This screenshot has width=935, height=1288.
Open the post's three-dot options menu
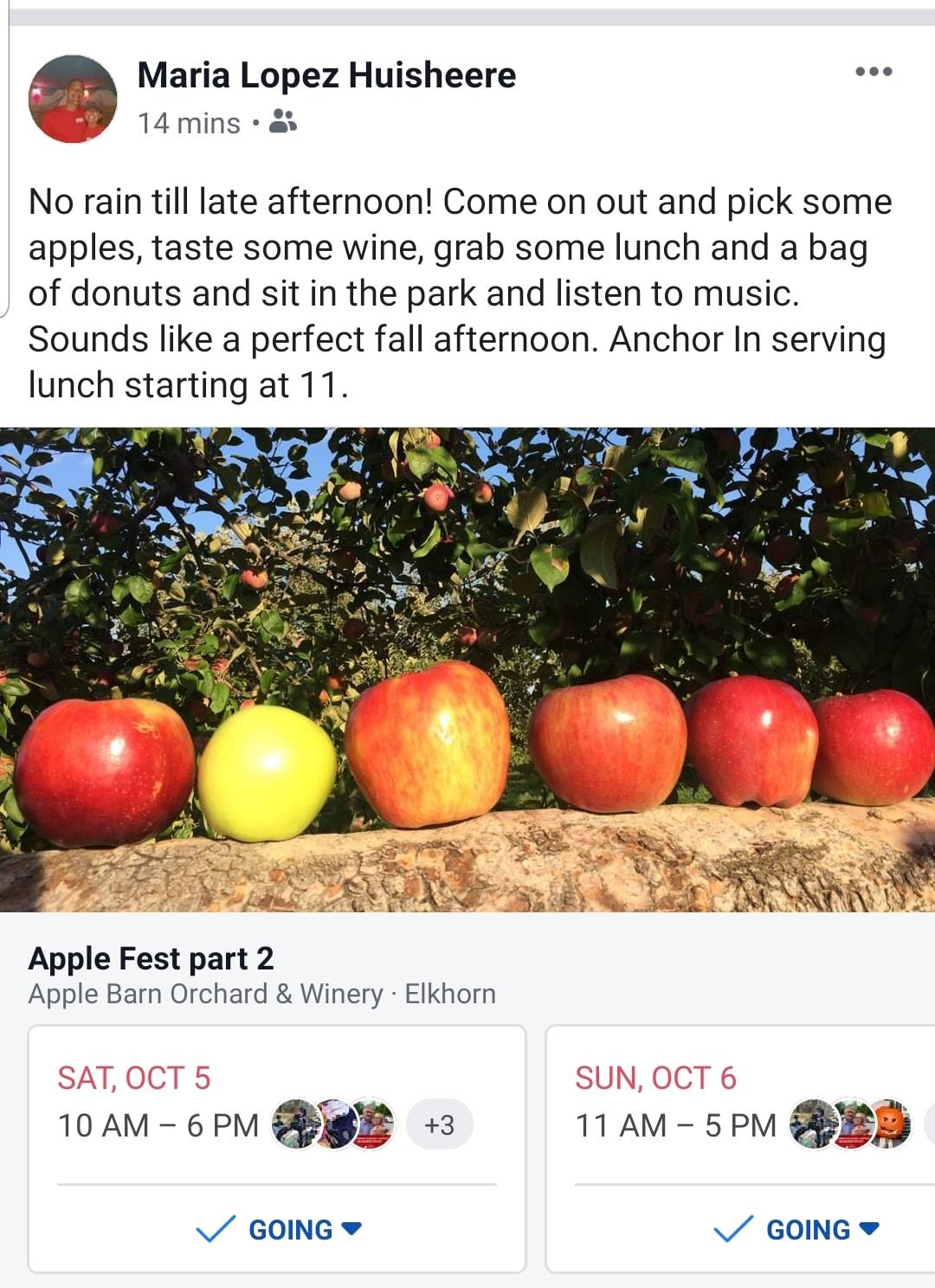click(x=873, y=72)
